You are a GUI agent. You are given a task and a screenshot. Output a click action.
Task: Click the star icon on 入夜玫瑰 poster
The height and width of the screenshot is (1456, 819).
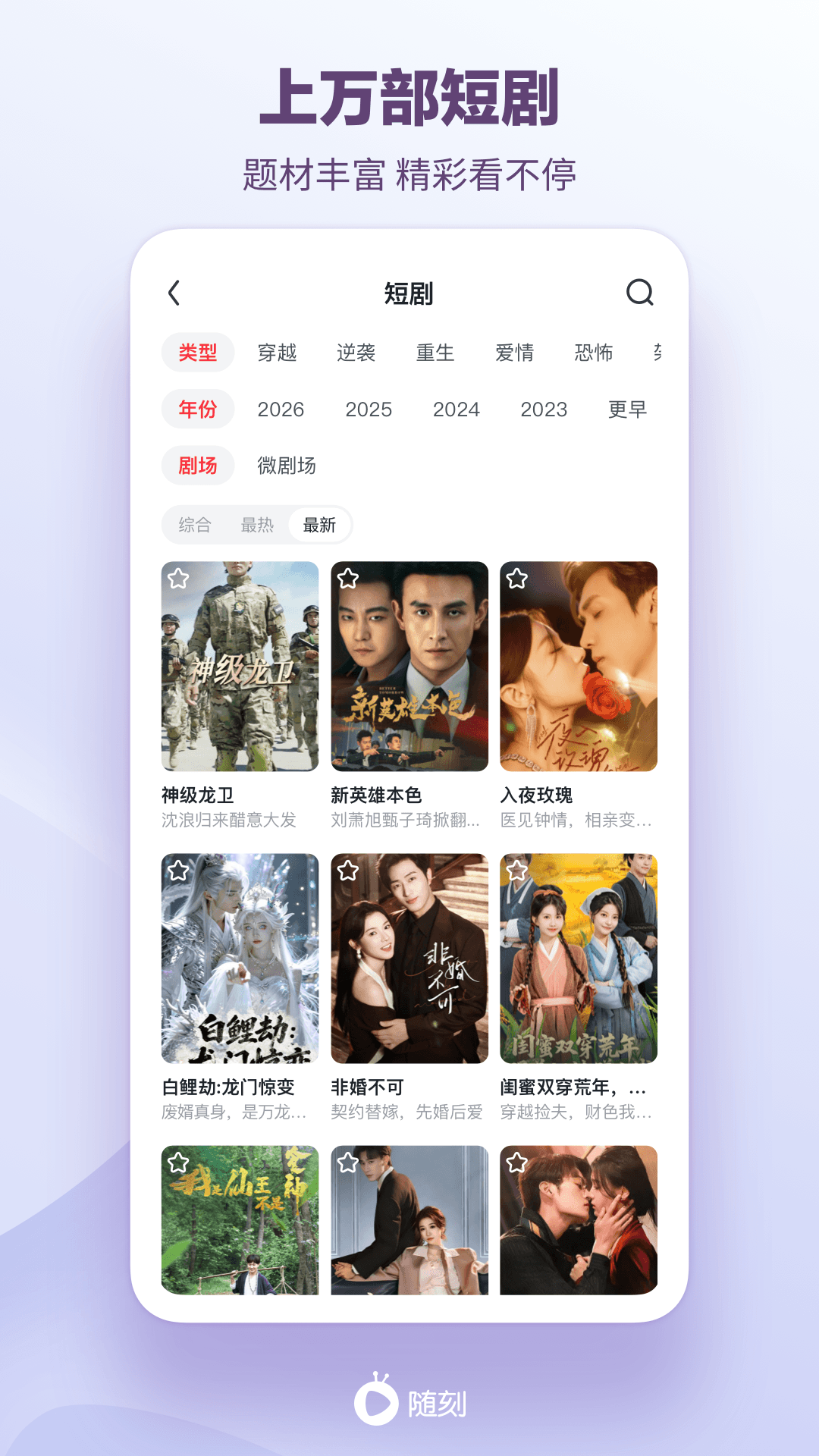coord(517,580)
